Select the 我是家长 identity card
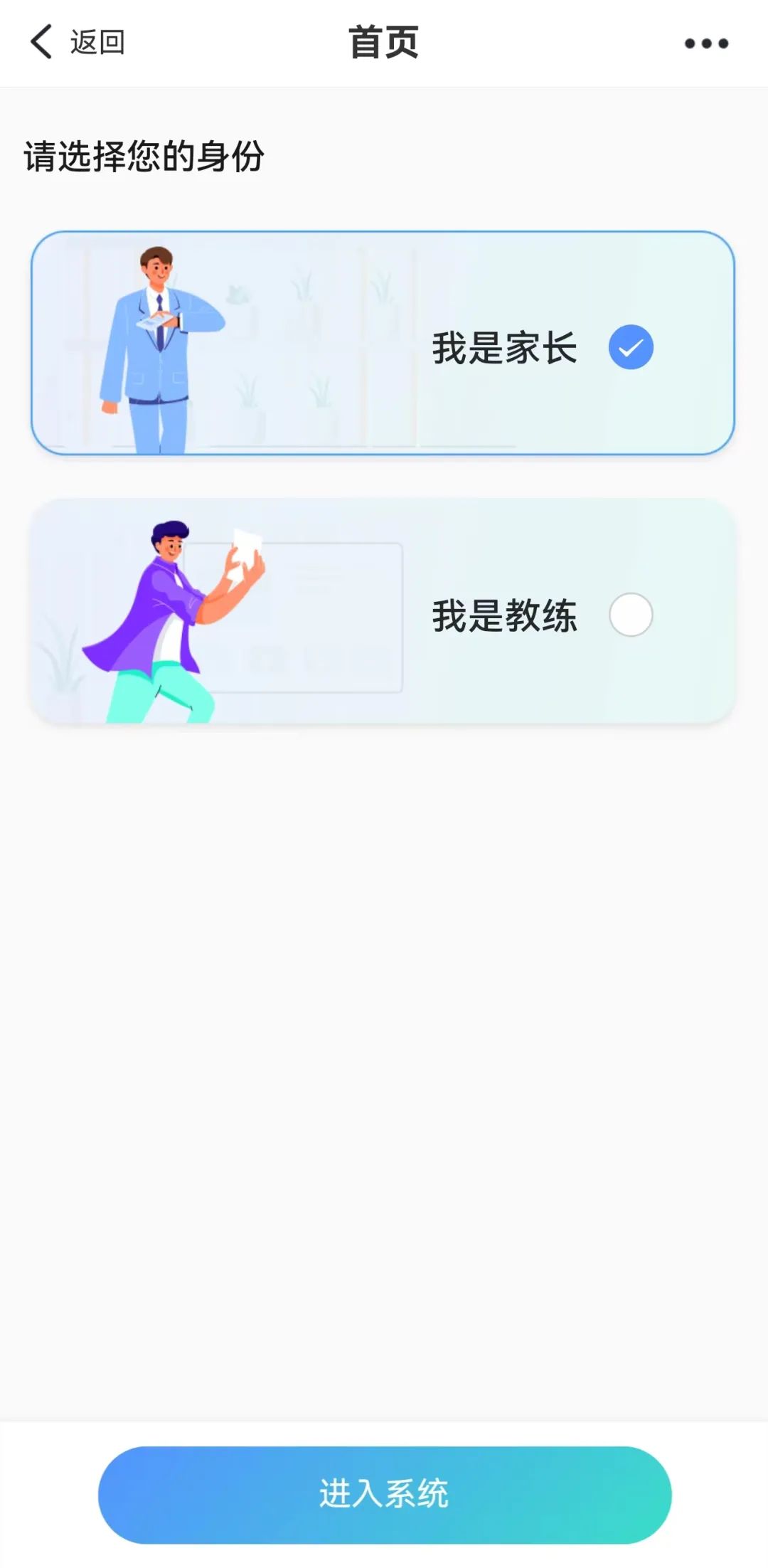This screenshot has height=1568, width=768. 383,343
